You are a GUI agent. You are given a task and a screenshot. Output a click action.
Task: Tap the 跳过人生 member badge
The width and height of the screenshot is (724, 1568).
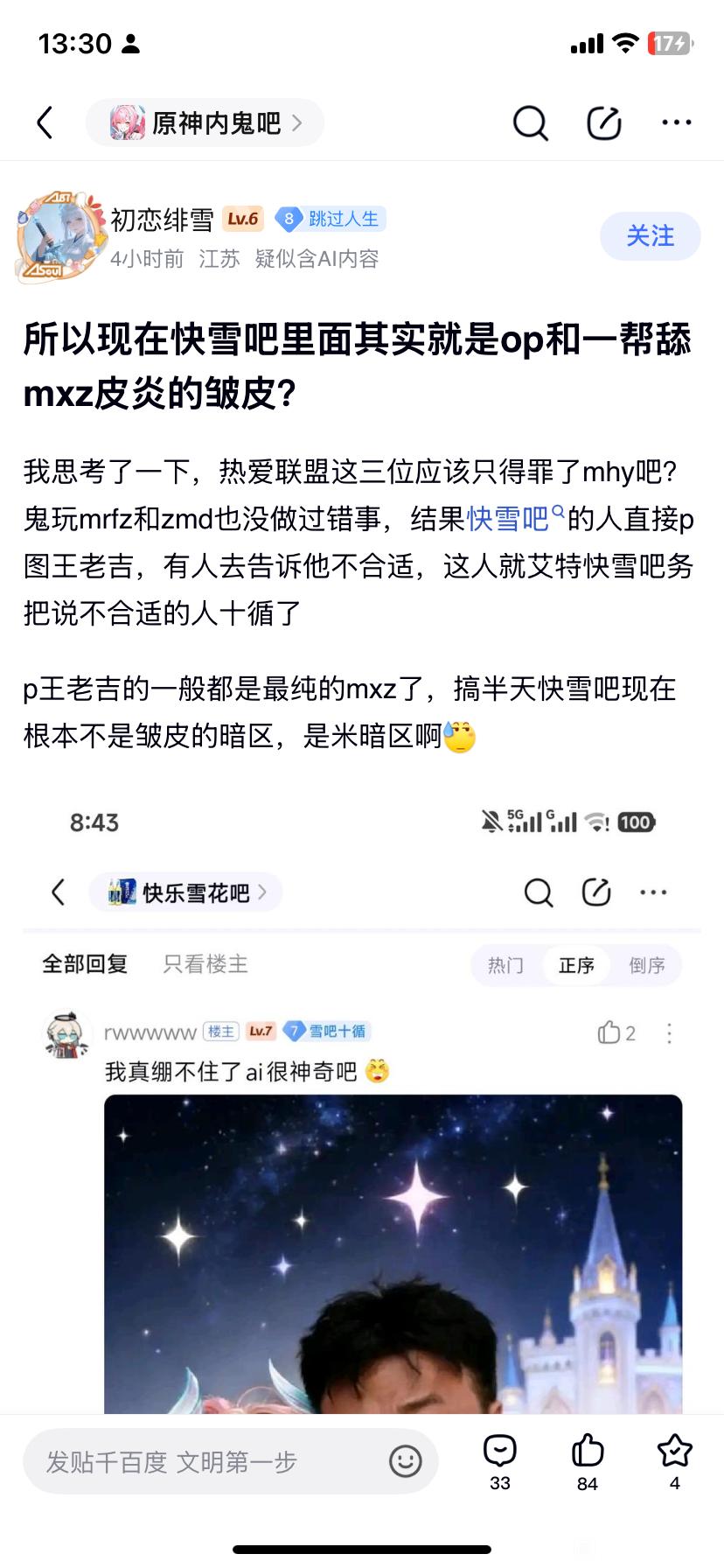click(331, 219)
